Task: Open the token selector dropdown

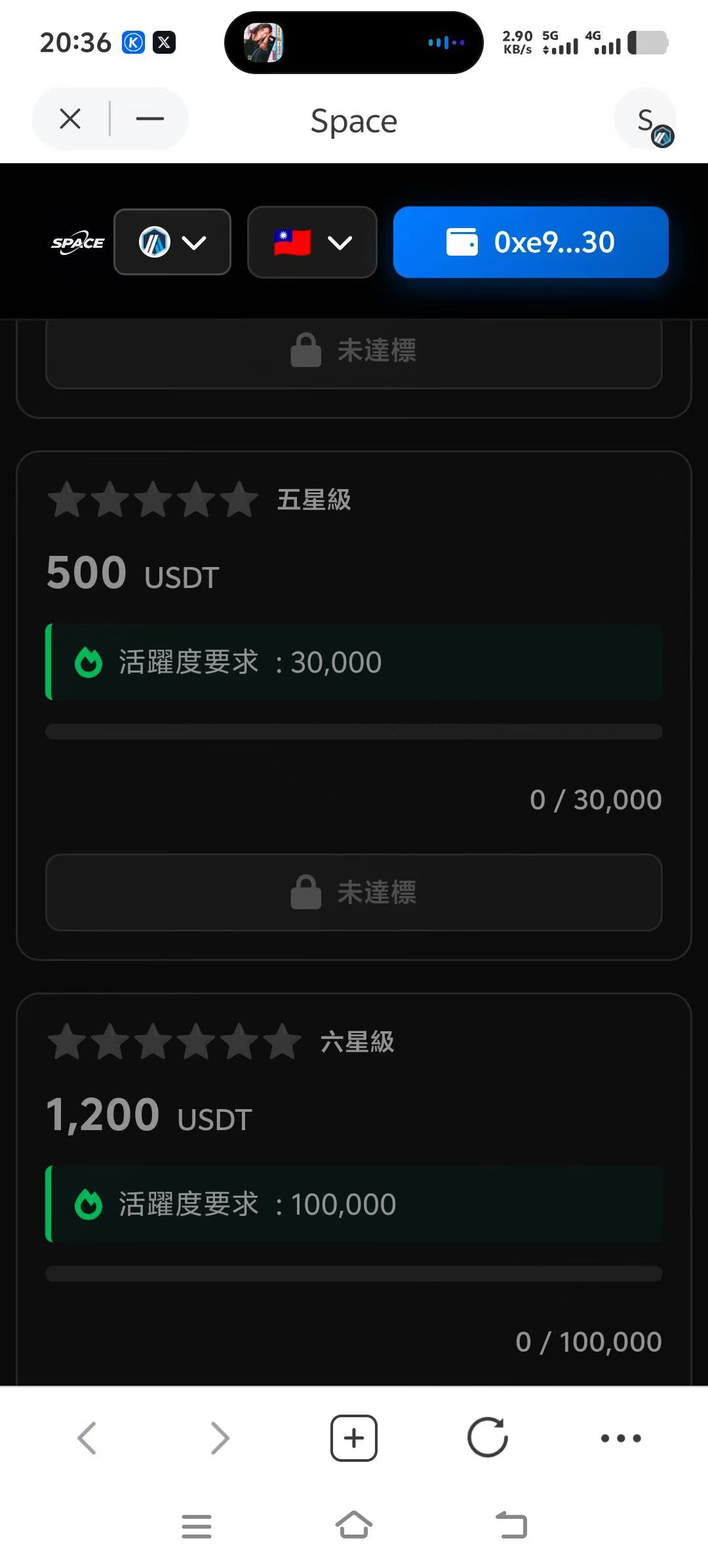Action: coord(172,242)
